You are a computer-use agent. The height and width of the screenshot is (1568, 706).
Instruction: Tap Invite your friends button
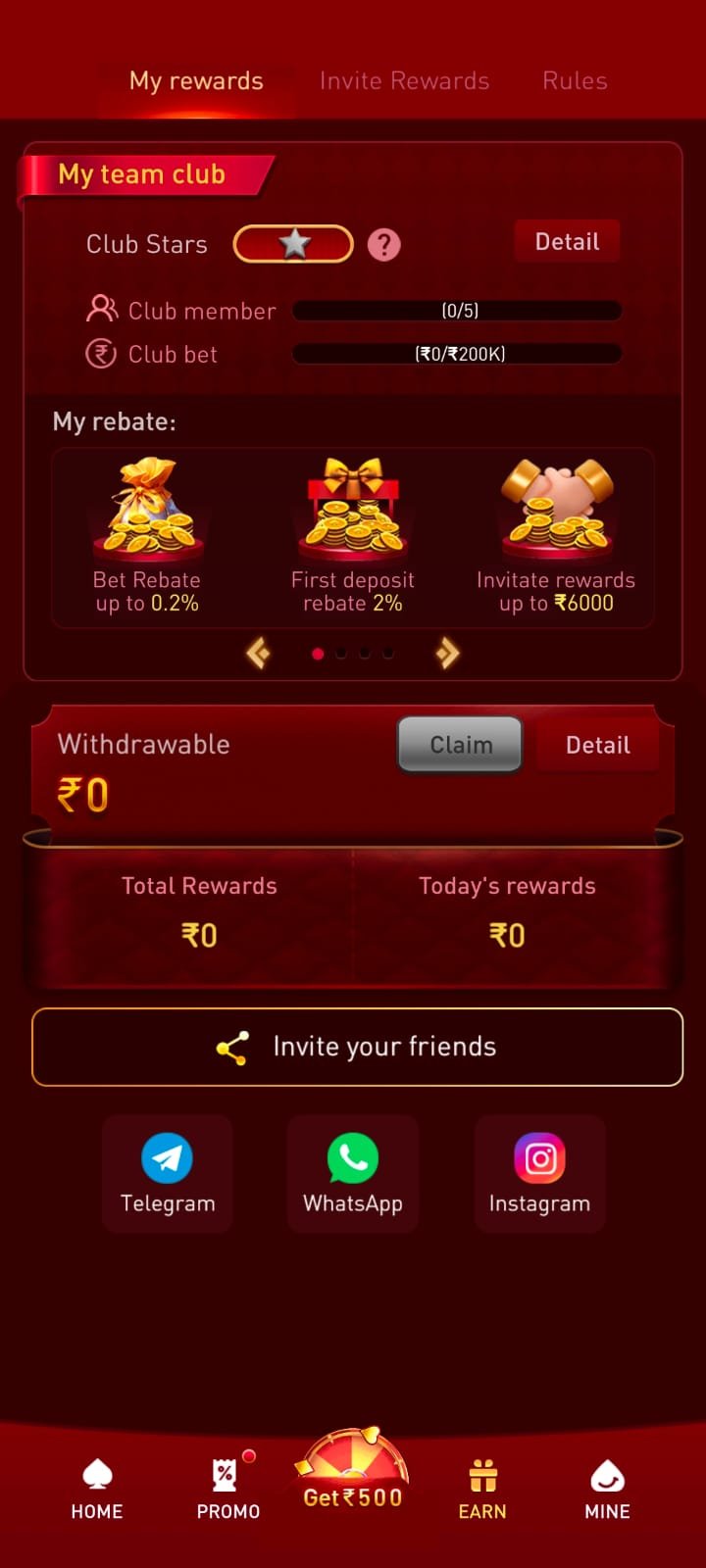[x=357, y=1047]
